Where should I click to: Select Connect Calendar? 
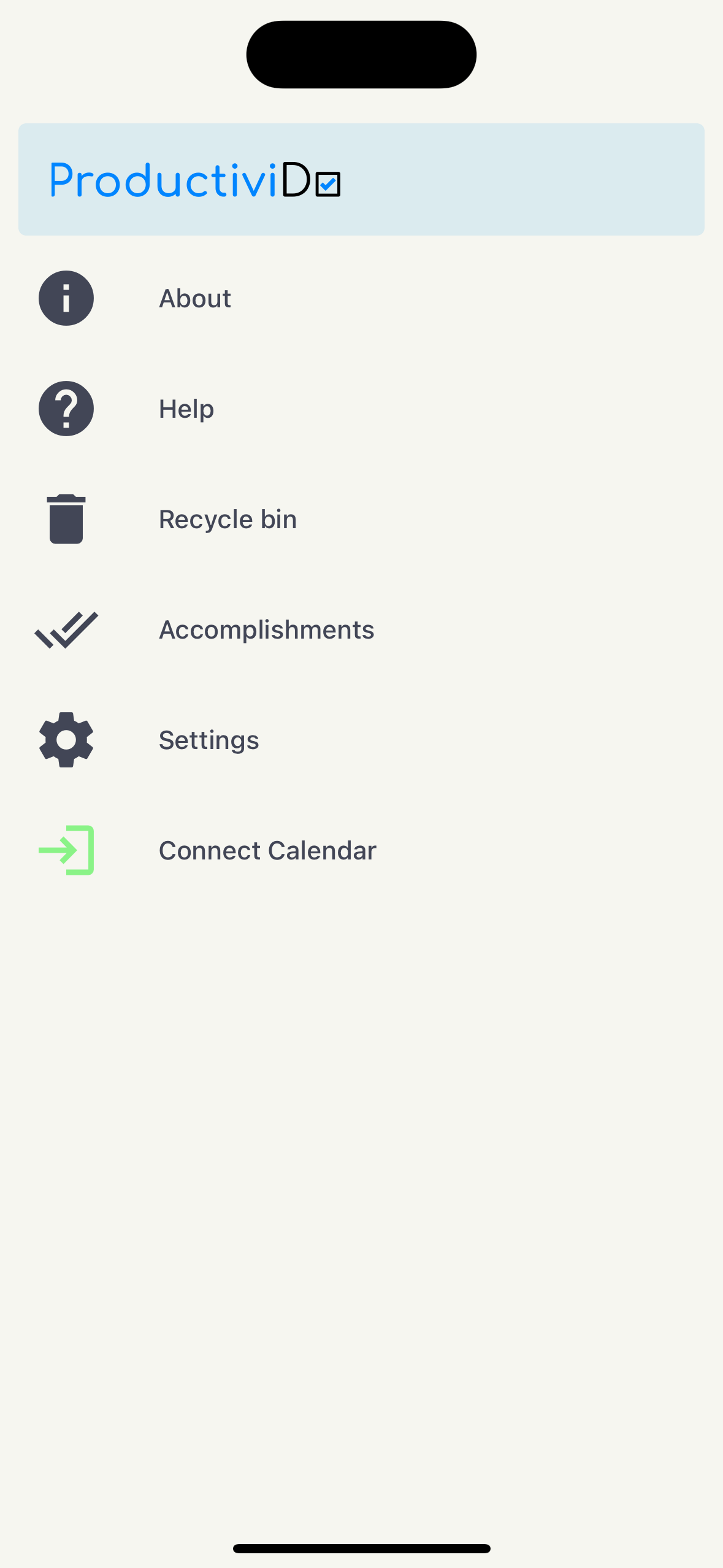[267, 851]
